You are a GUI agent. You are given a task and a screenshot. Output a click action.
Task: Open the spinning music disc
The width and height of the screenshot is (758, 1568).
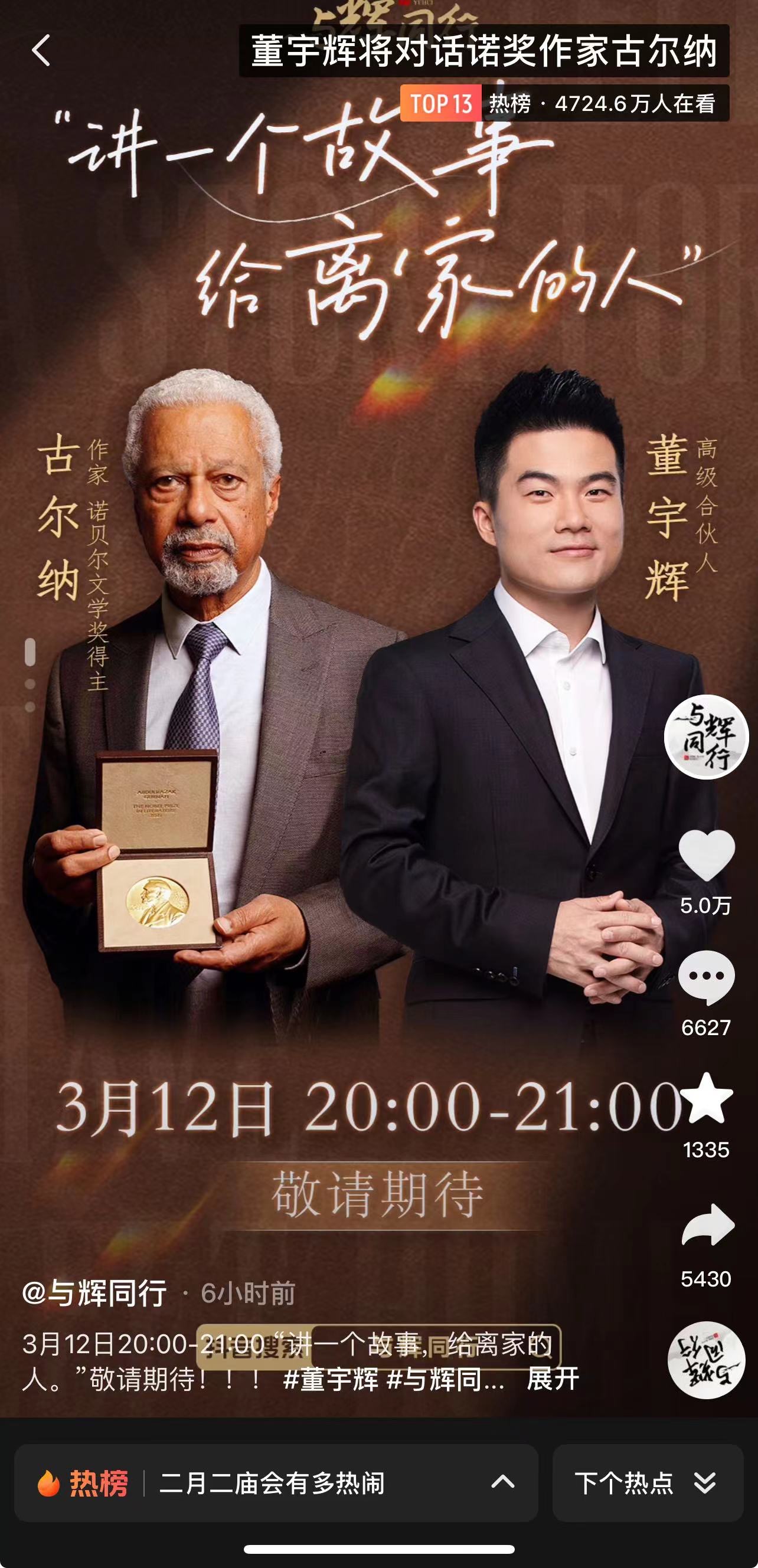[706, 1360]
